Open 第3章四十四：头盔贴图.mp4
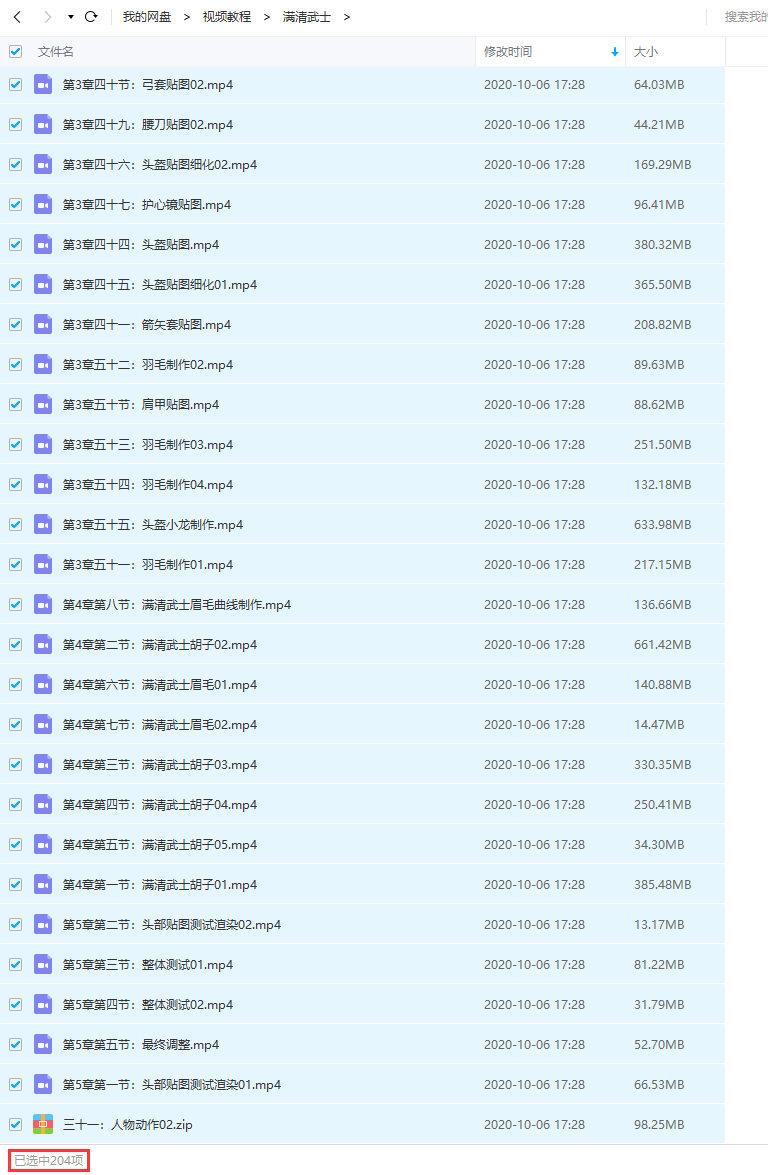768x1175 pixels. 141,245
